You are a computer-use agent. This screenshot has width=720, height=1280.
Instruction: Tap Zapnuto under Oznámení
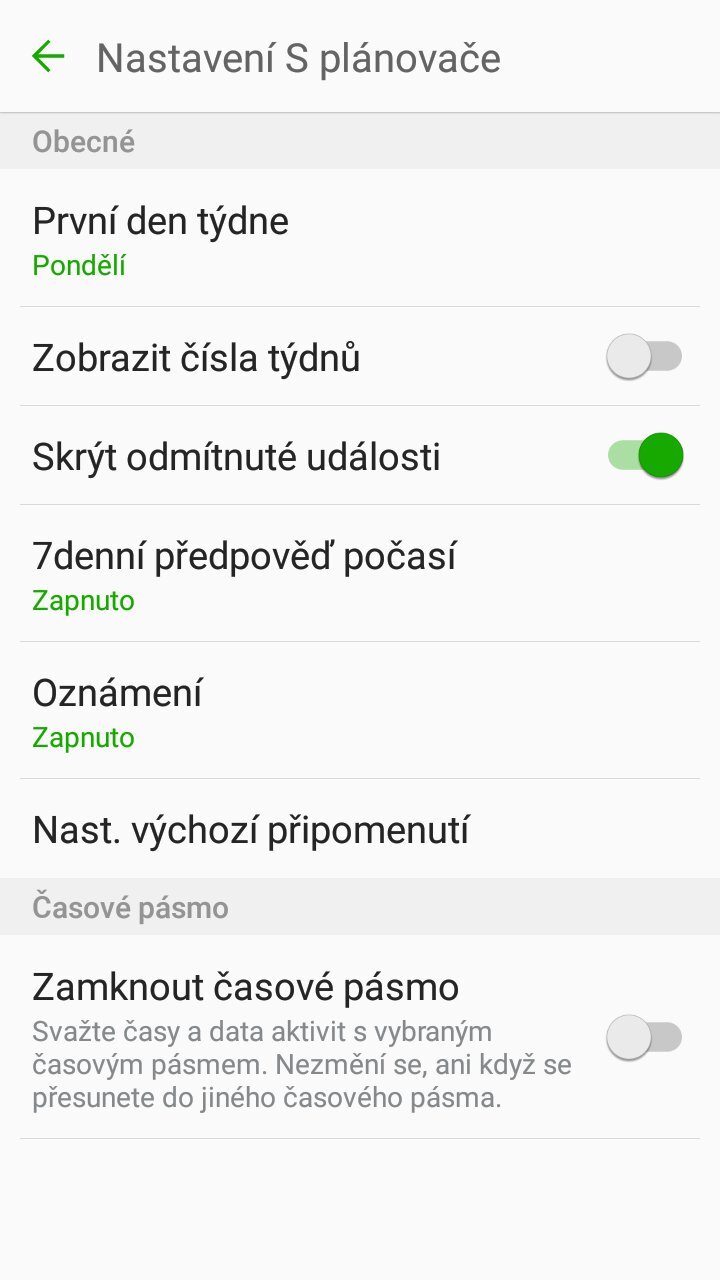pos(81,738)
